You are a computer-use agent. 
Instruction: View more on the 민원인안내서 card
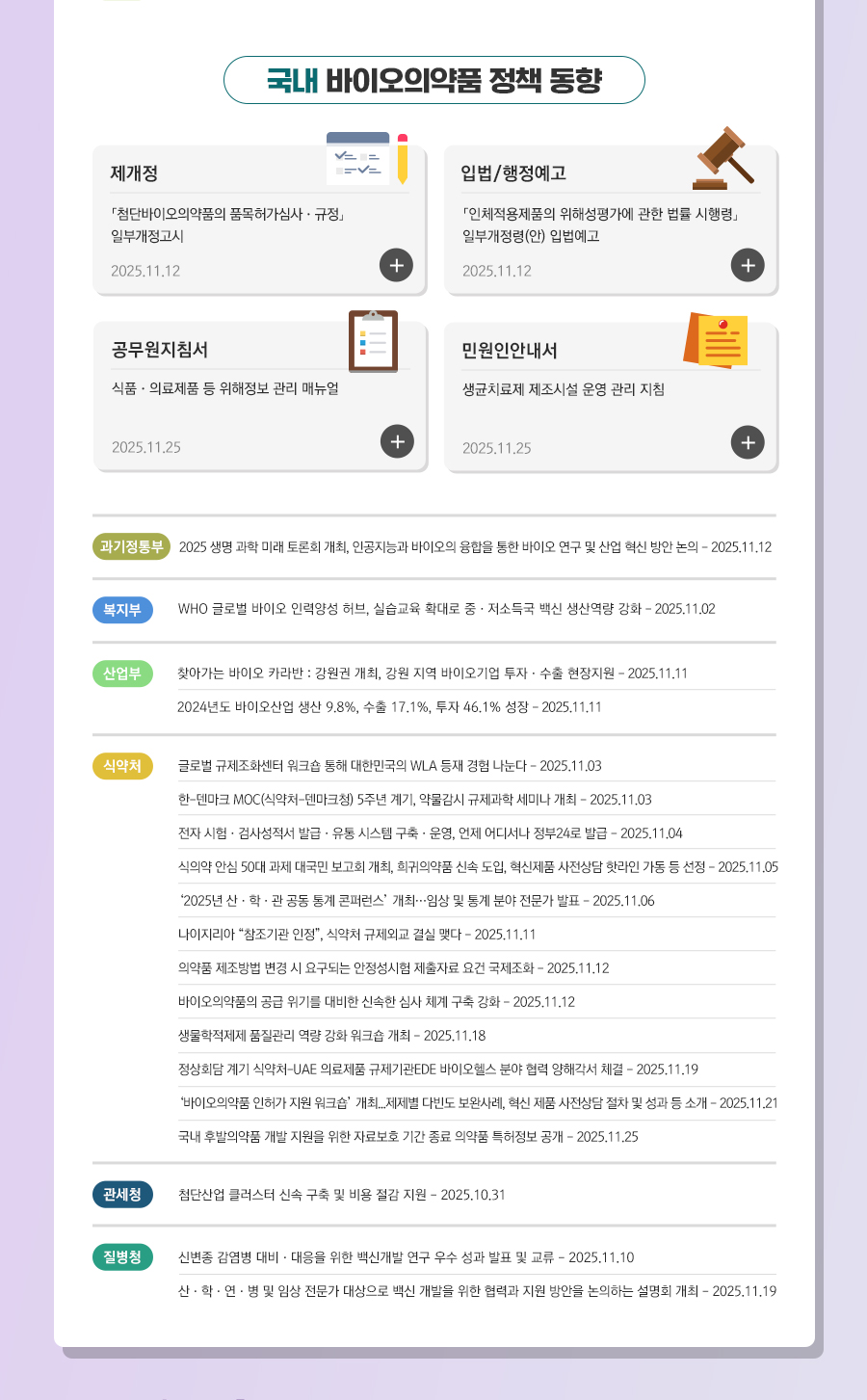[748, 442]
